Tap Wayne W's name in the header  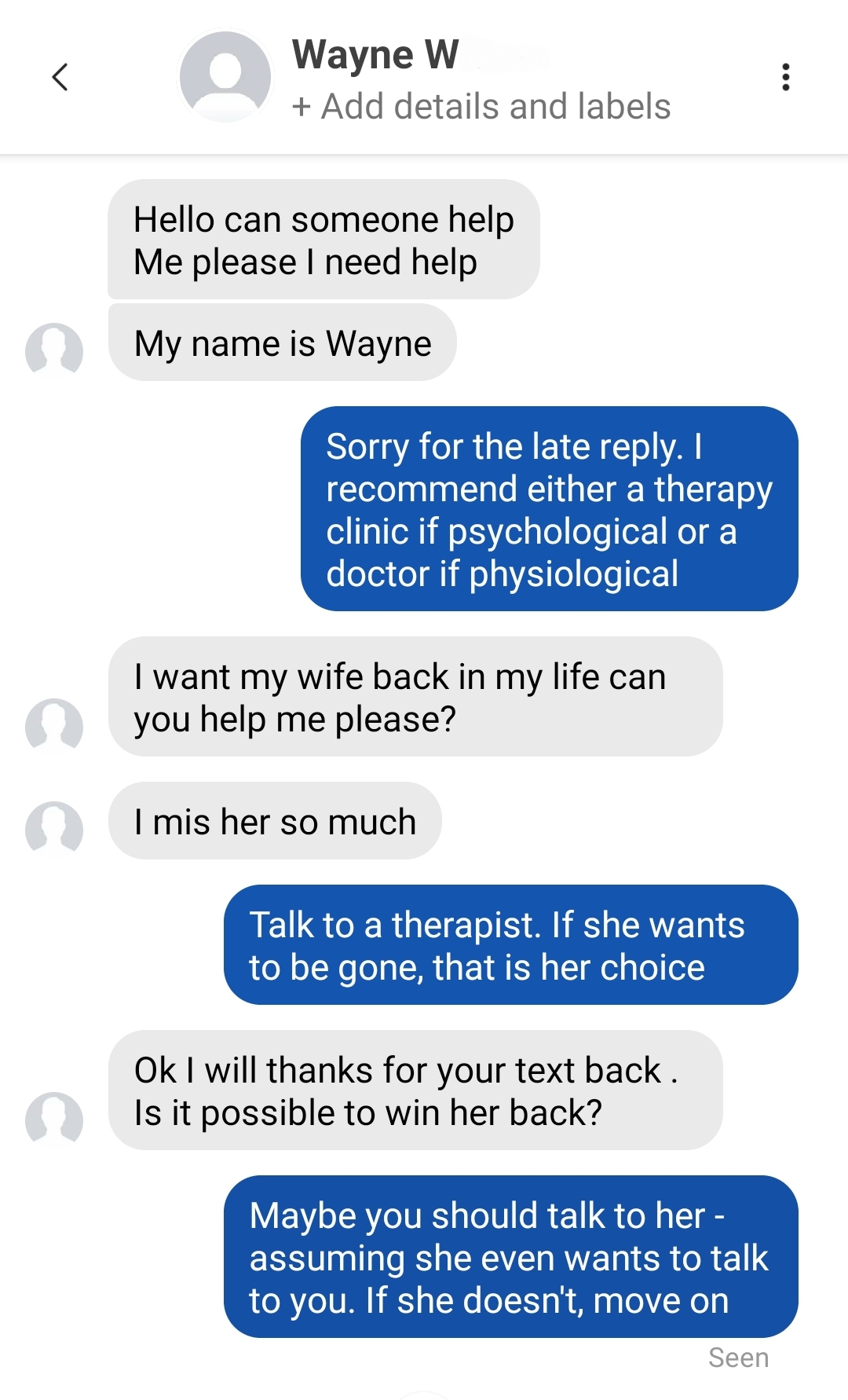tap(376, 55)
